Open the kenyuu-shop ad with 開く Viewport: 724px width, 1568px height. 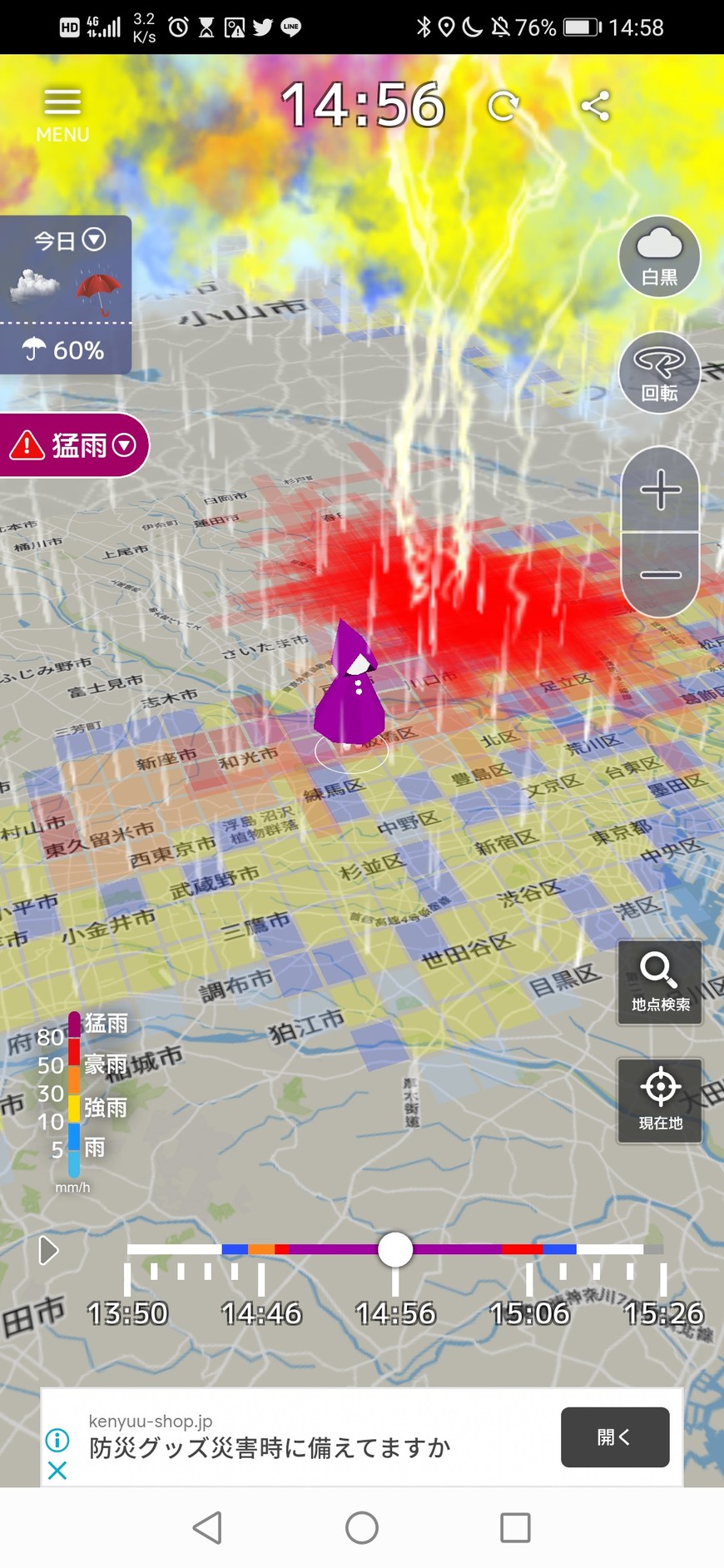614,1437
